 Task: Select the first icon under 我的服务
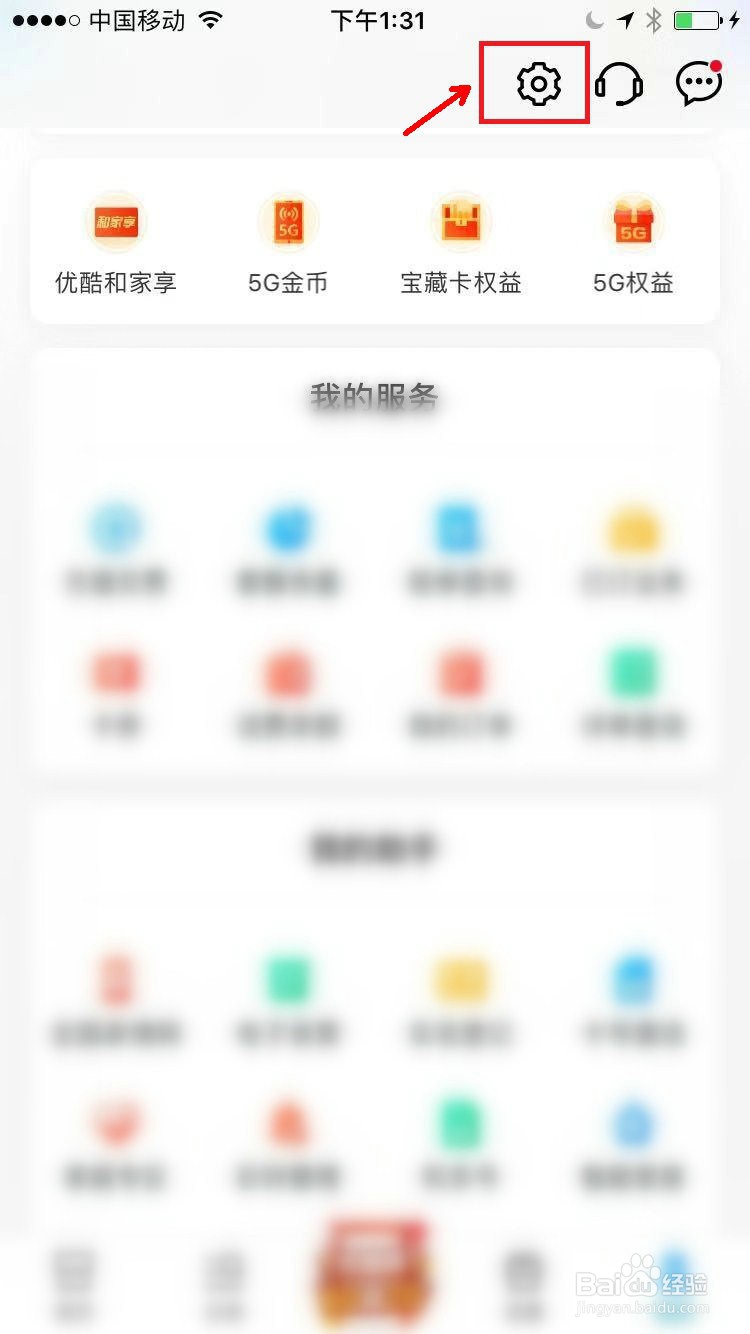coord(116,527)
